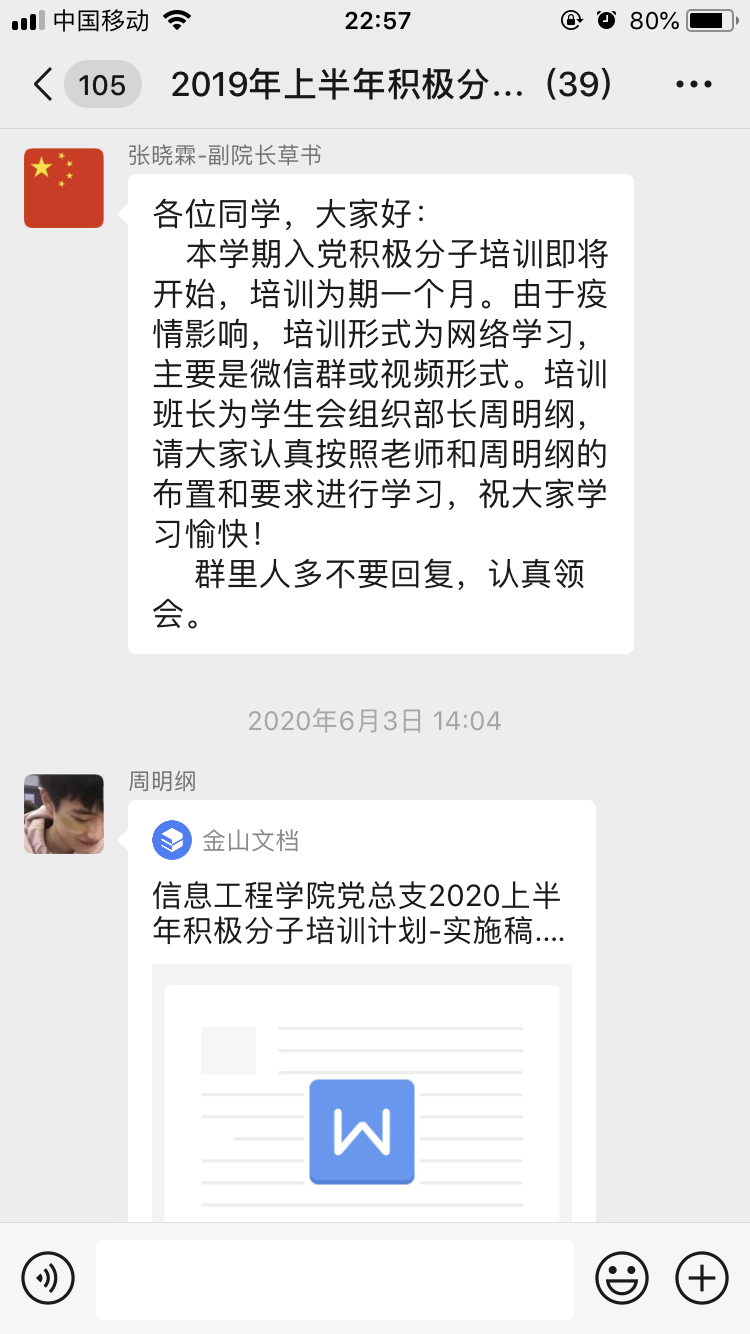Open the plus attachments menu
The height and width of the screenshot is (1334, 750).
tap(702, 1278)
